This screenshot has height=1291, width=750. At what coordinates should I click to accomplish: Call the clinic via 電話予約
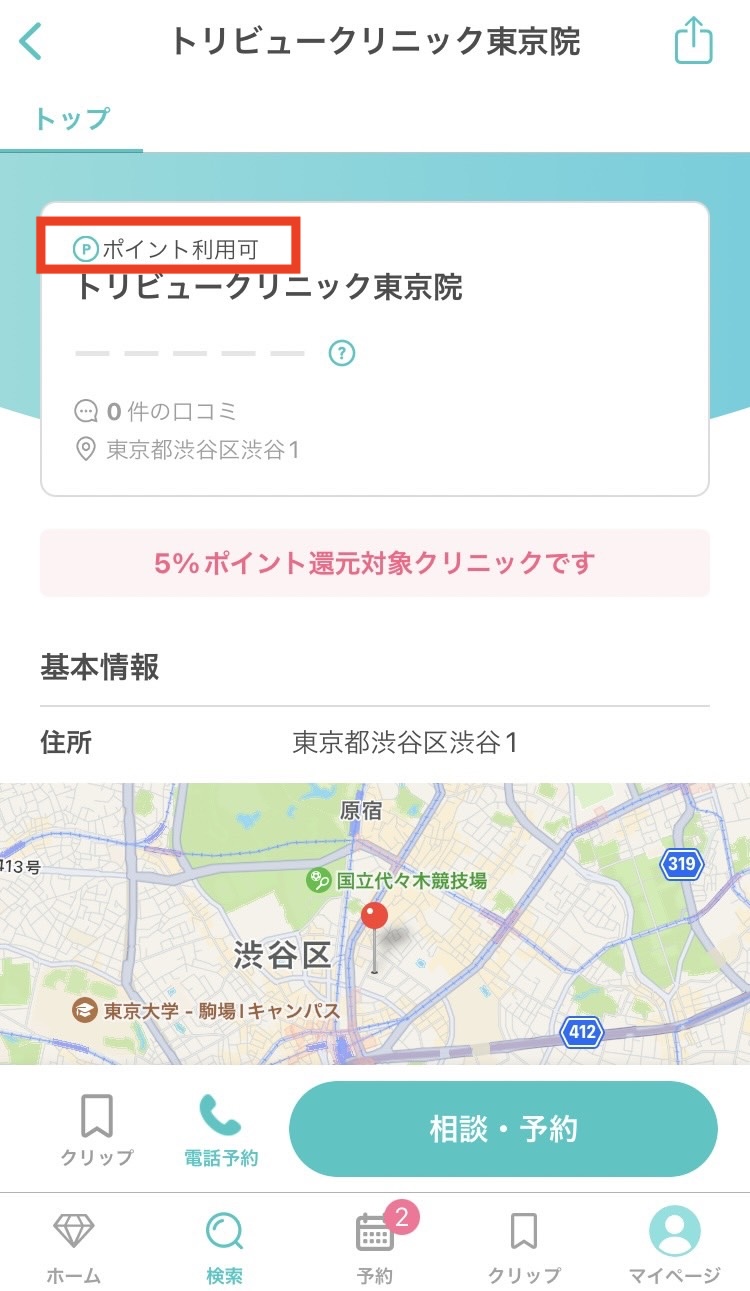(x=221, y=1131)
